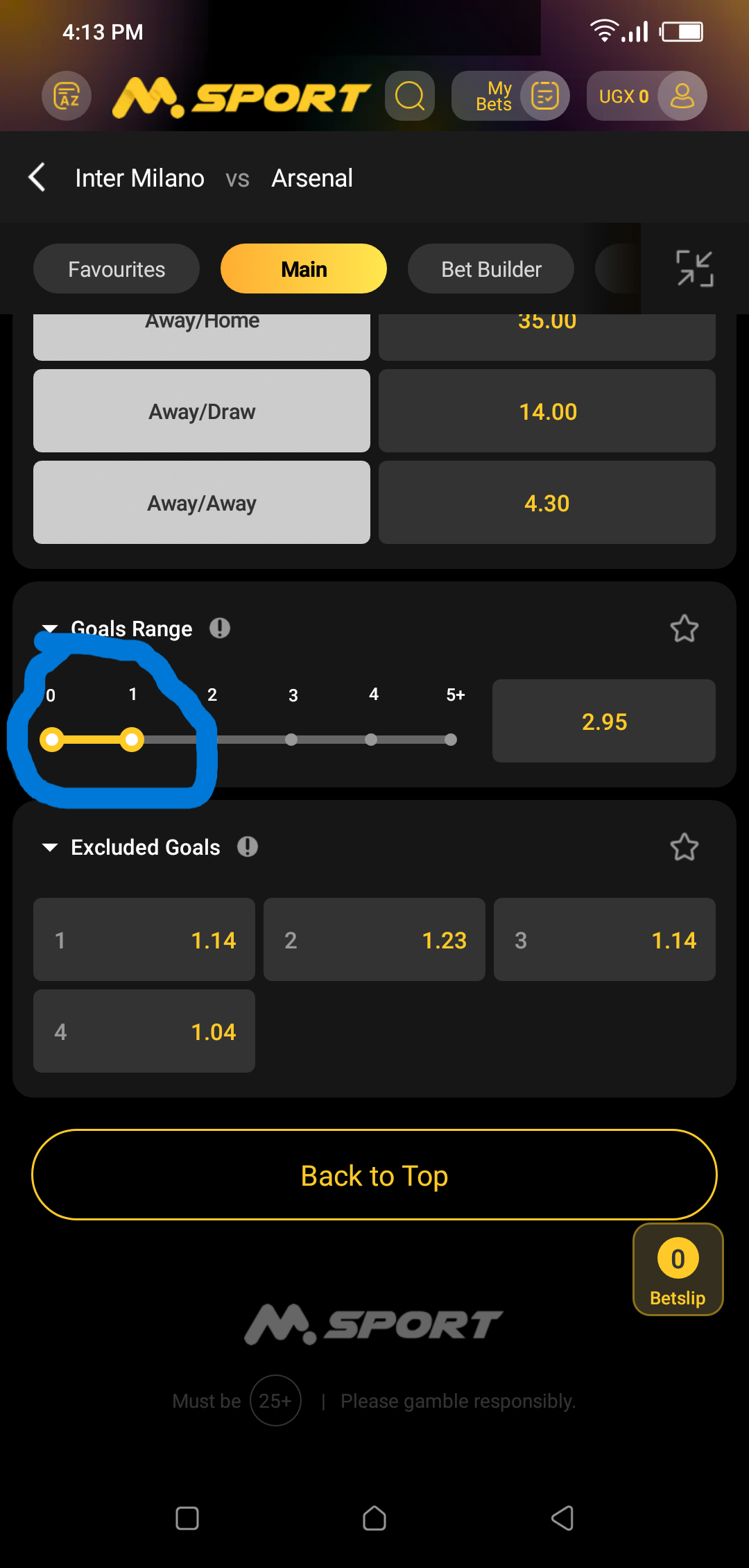Select Away/Draw odds 14.00
The width and height of the screenshot is (749, 1568).
click(547, 411)
